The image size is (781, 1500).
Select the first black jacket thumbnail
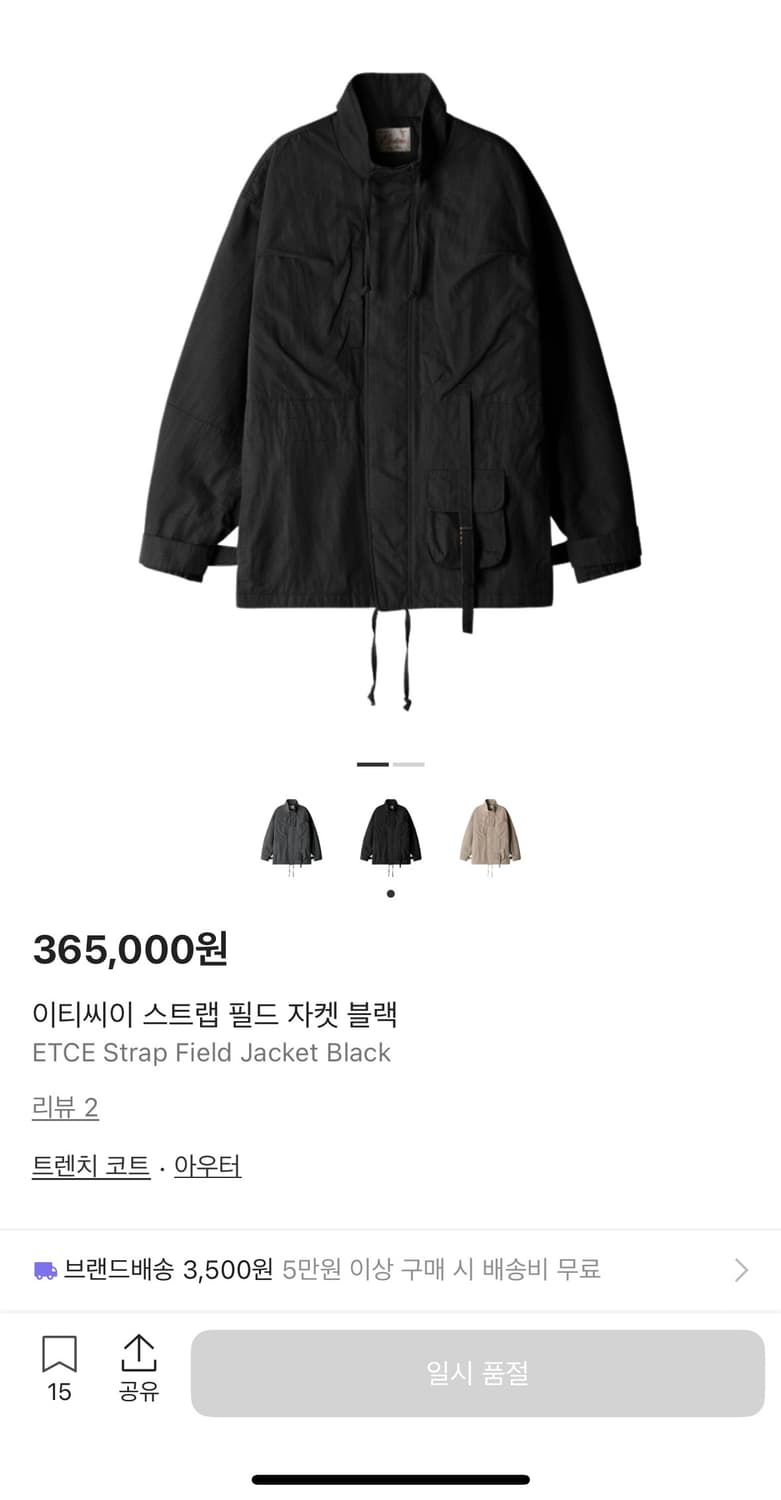click(290, 832)
